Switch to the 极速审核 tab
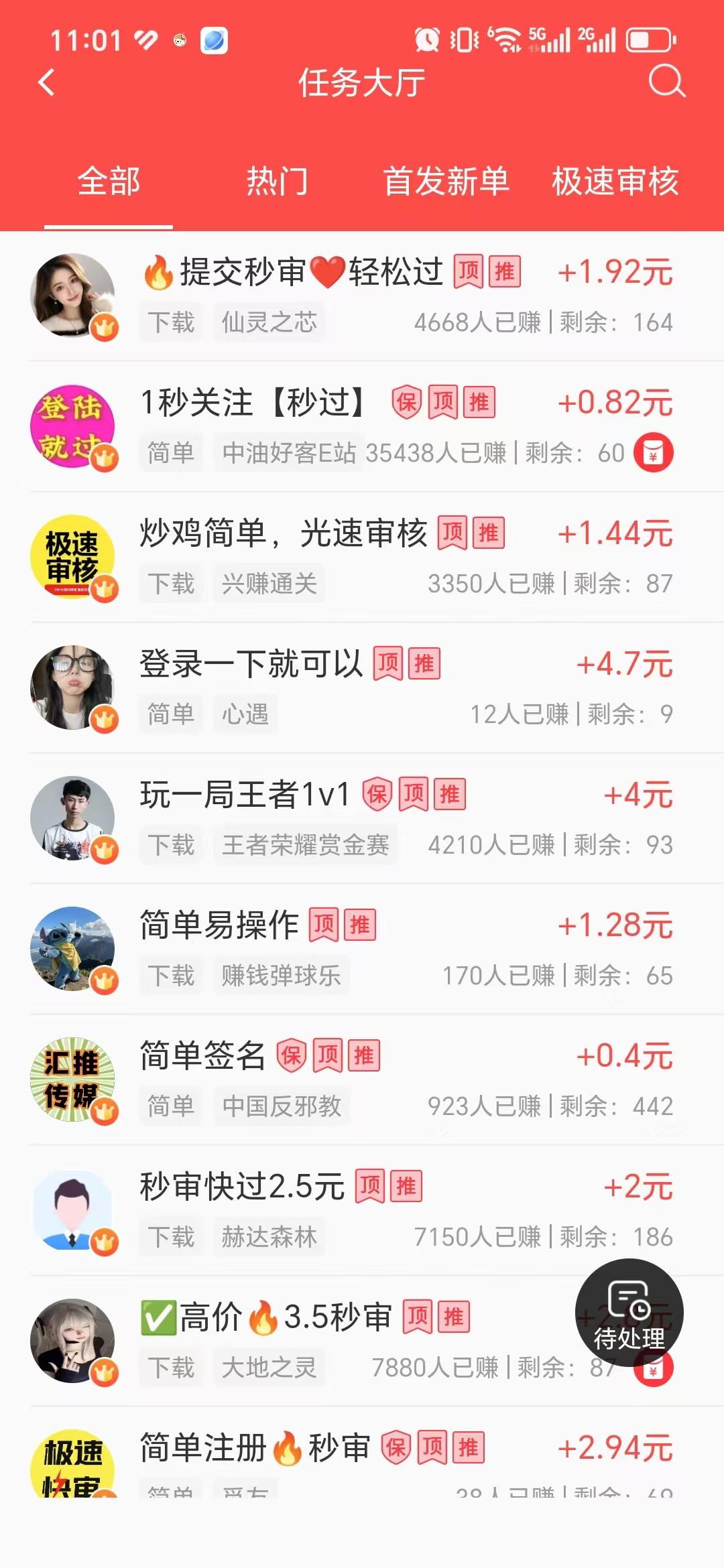Image resolution: width=724 pixels, height=1568 pixels. click(x=614, y=182)
